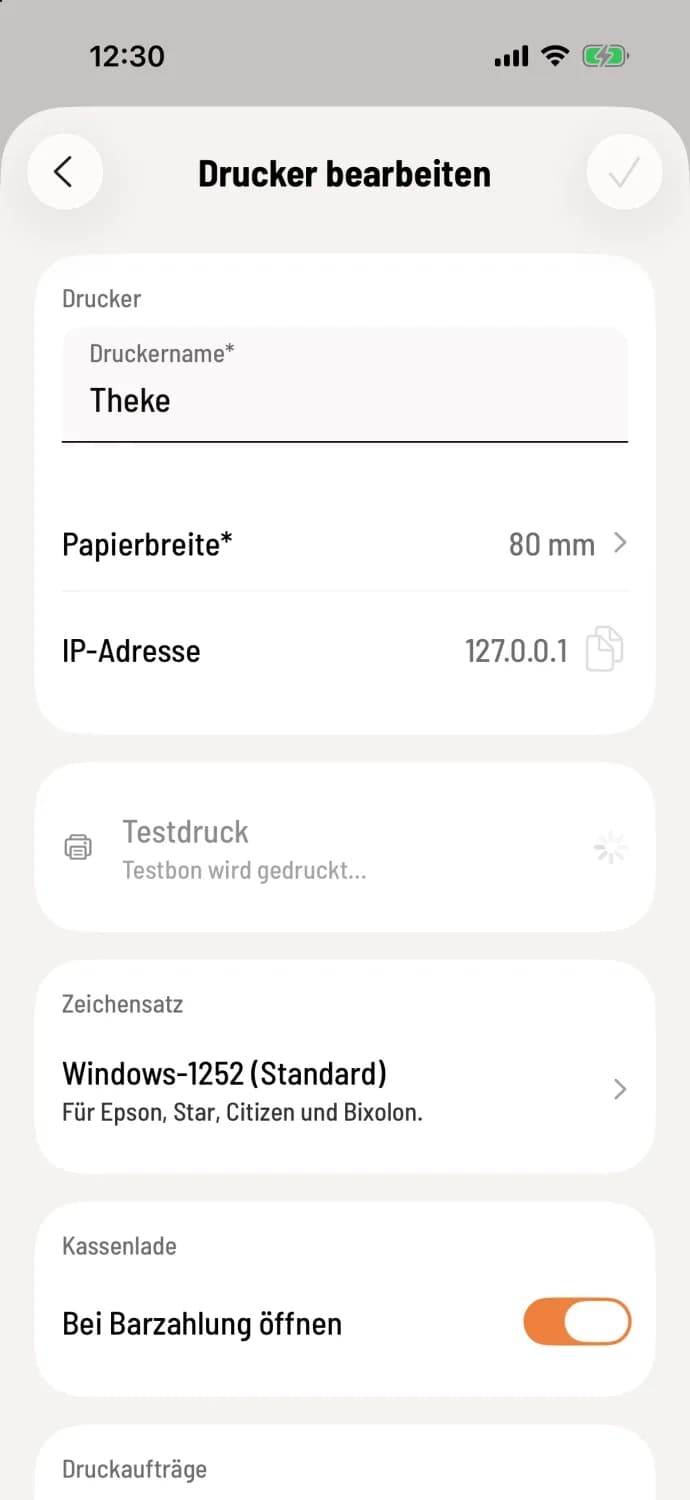Change the Zeichensatz Windows-1252 selection
The image size is (690, 1500).
pyautogui.click(x=345, y=1088)
